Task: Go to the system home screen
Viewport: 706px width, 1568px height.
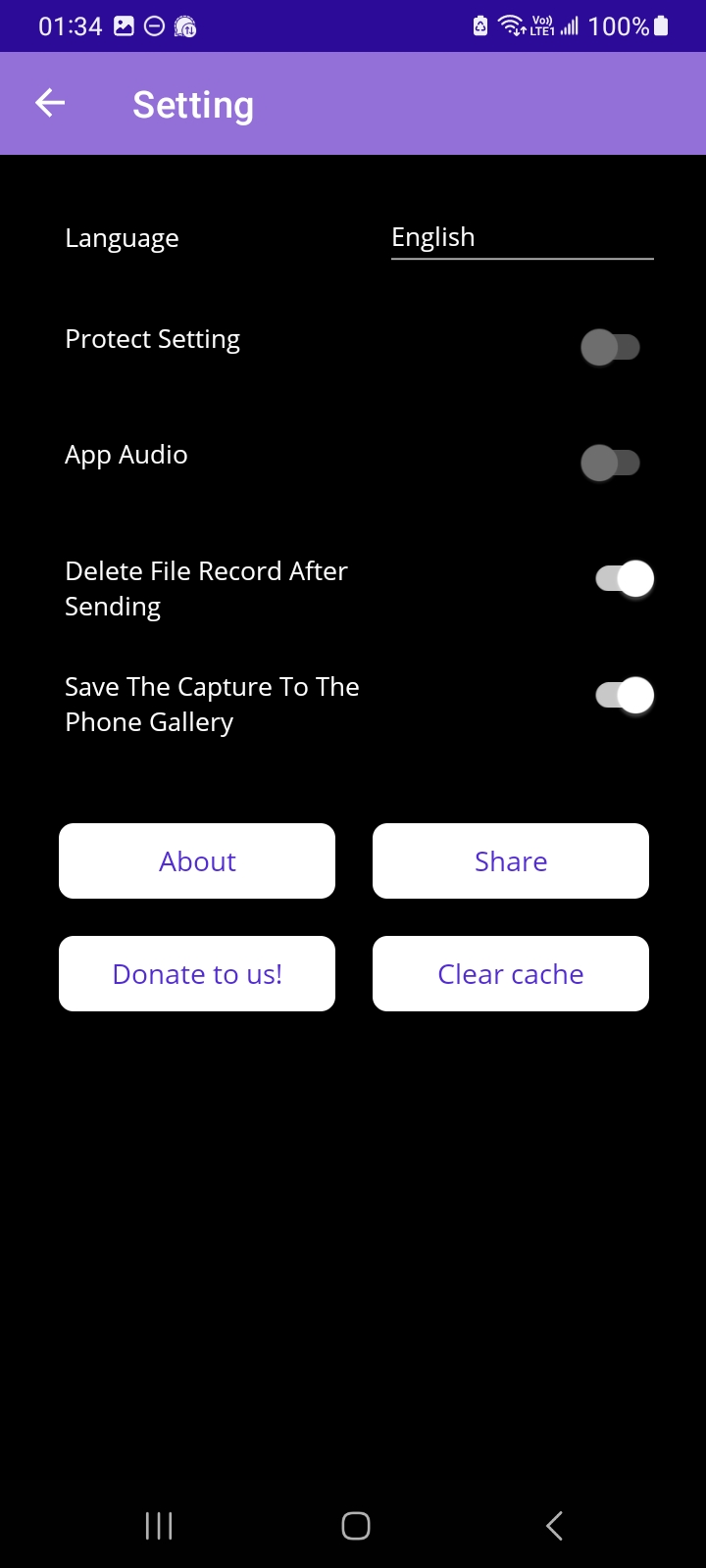Action: [x=355, y=1525]
